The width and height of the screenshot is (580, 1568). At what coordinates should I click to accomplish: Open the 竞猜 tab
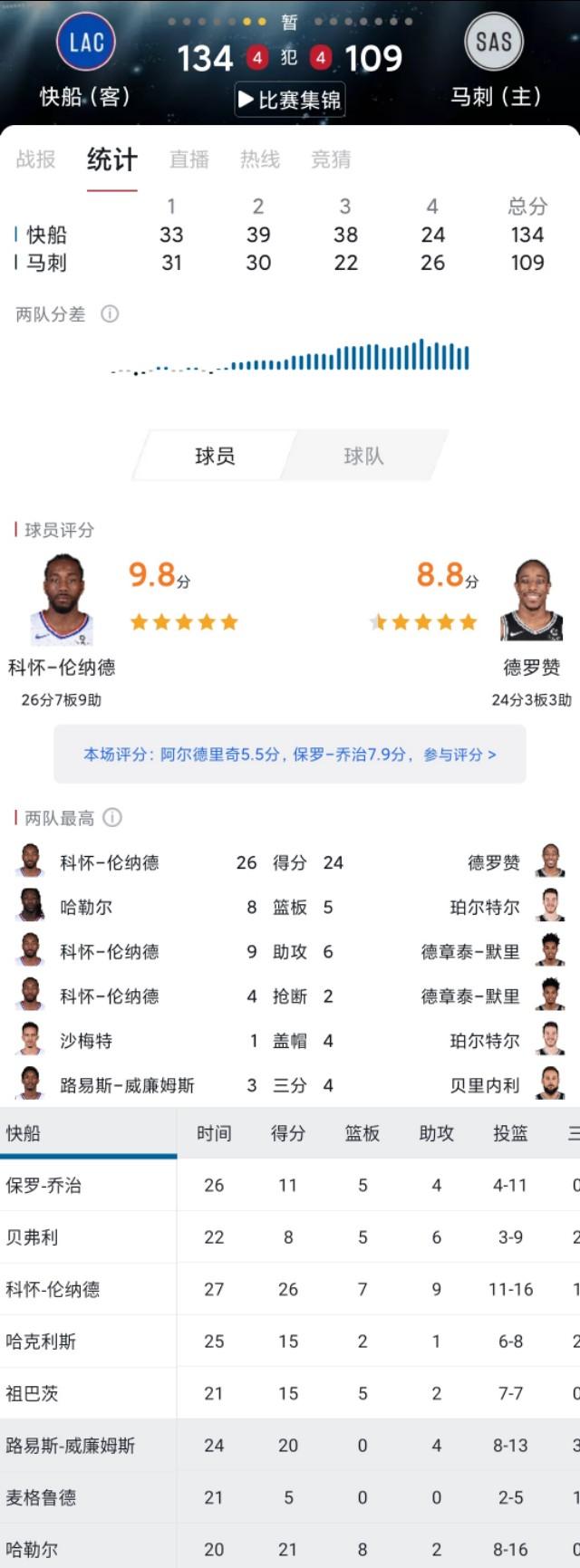click(331, 159)
